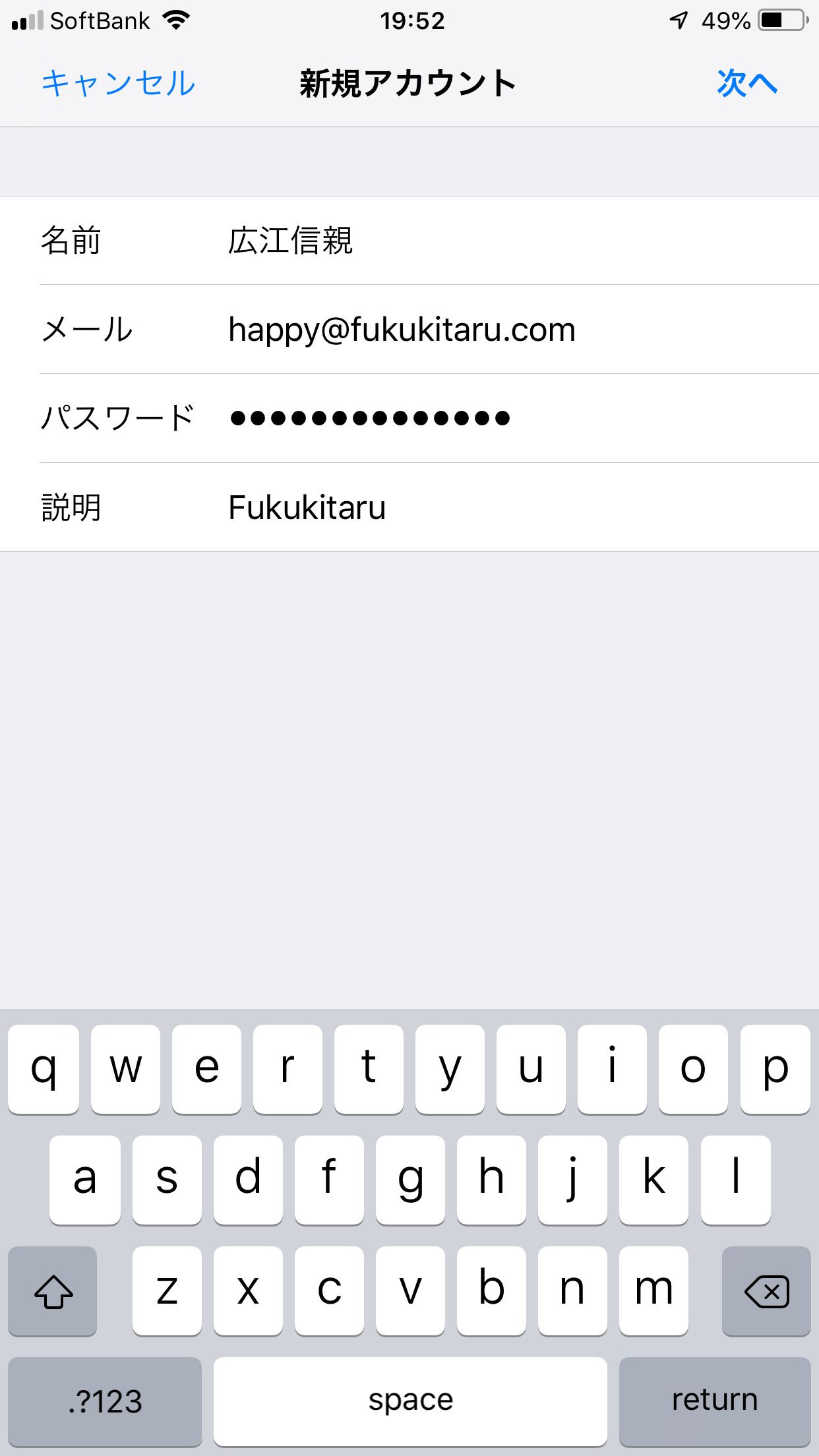
Task: Switch keyboard to .?123 symbols
Action: 105,1401
